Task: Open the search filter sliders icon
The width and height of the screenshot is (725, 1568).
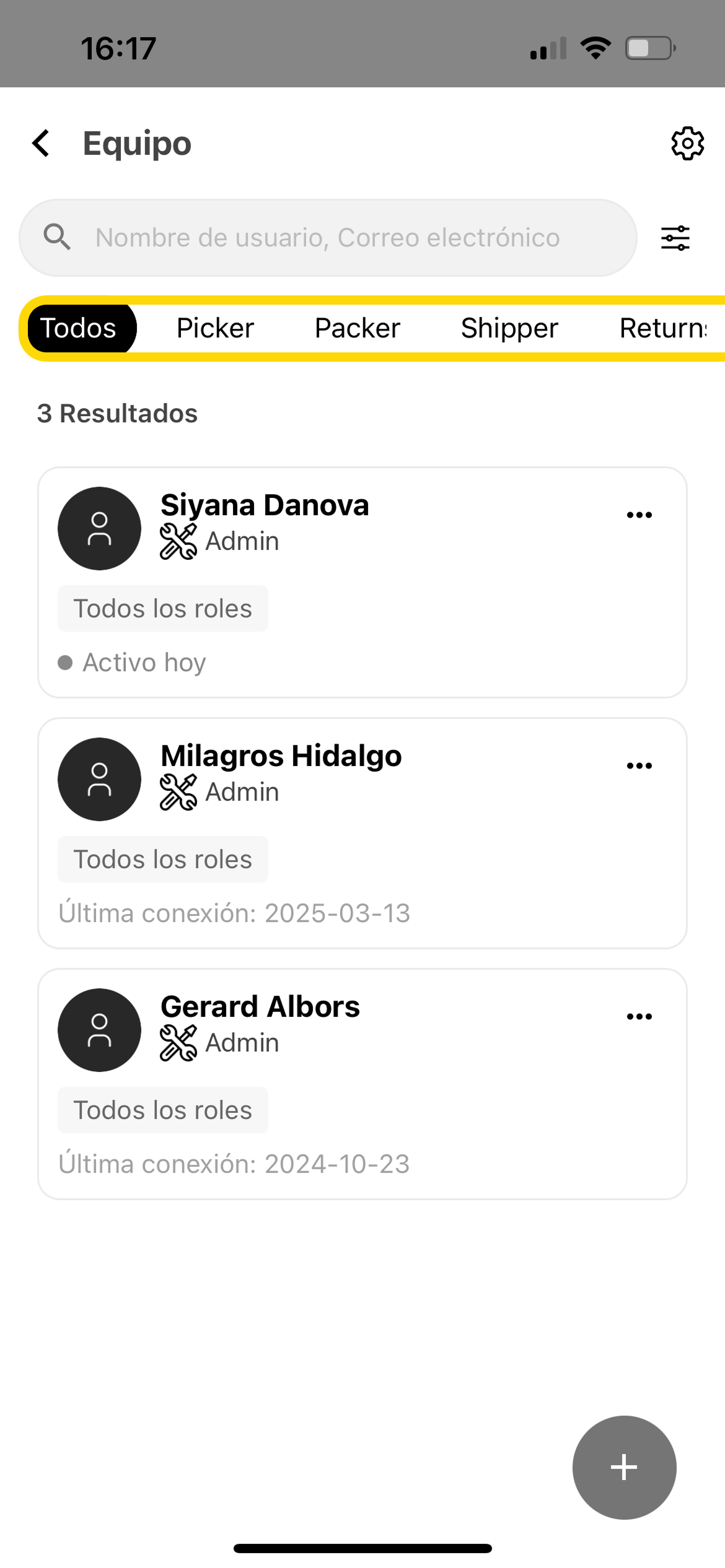Action: 675,237
